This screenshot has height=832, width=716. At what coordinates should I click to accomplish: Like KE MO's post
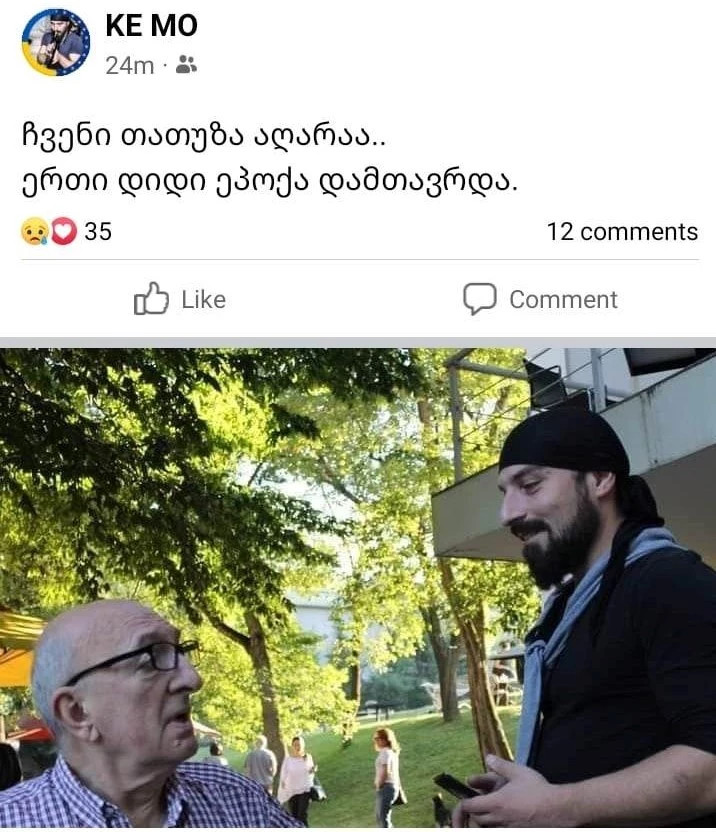(x=180, y=299)
